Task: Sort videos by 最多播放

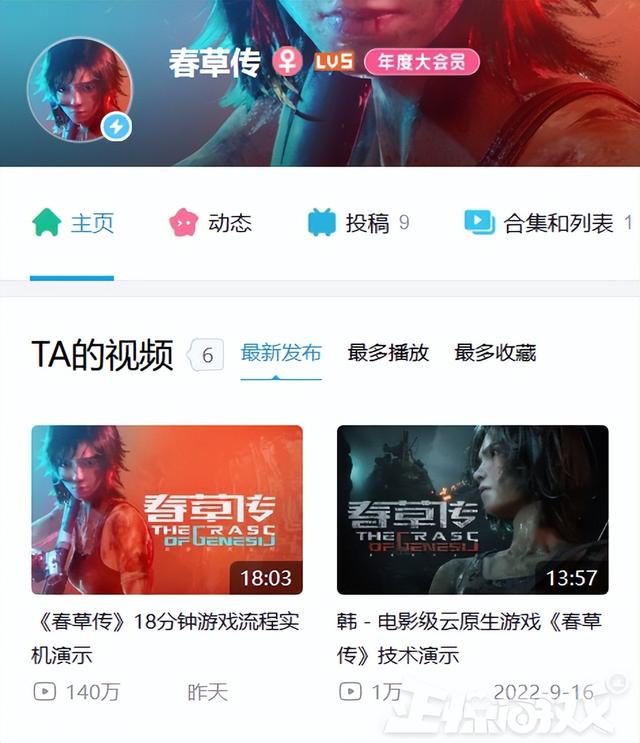Action: 388,352
